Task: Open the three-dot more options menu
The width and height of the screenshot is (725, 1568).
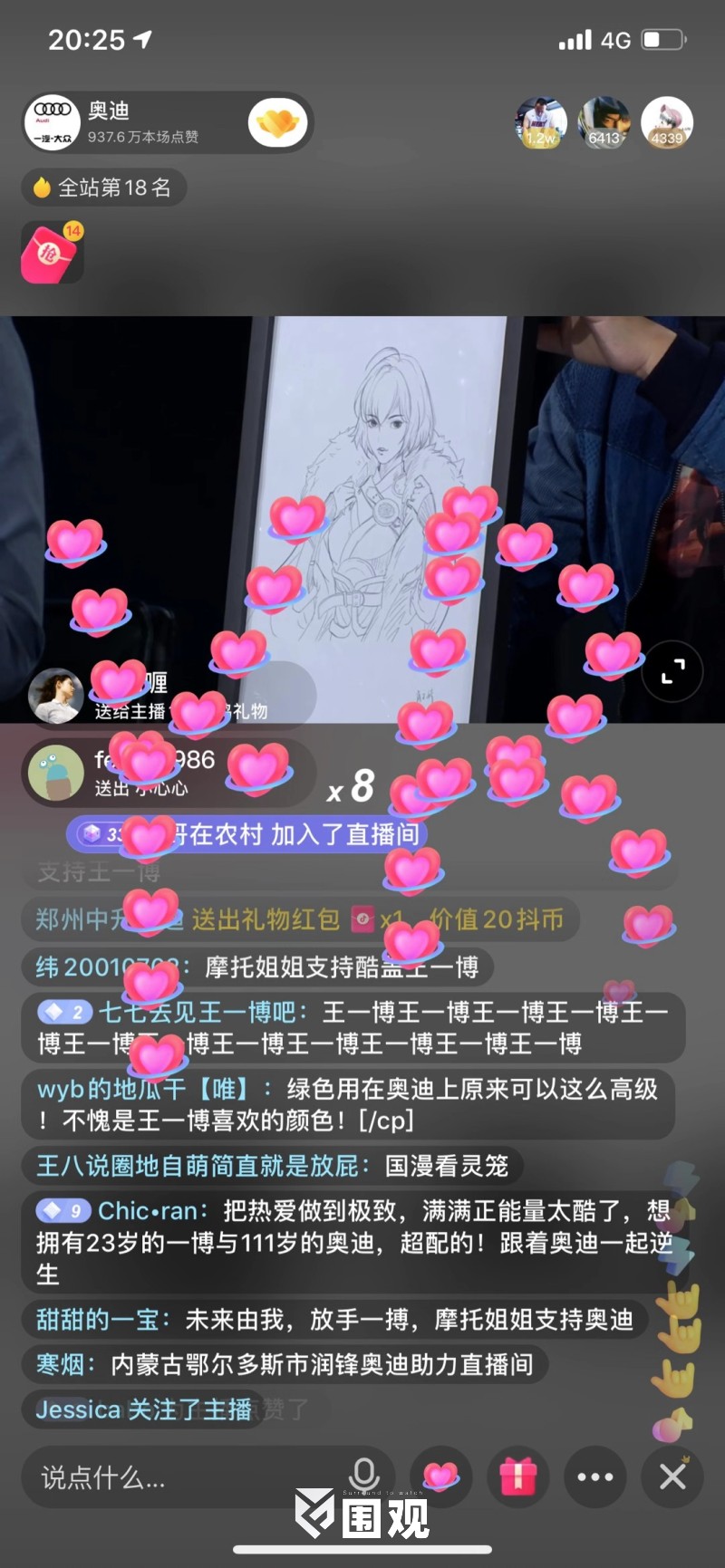Action: [x=594, y=1477]
